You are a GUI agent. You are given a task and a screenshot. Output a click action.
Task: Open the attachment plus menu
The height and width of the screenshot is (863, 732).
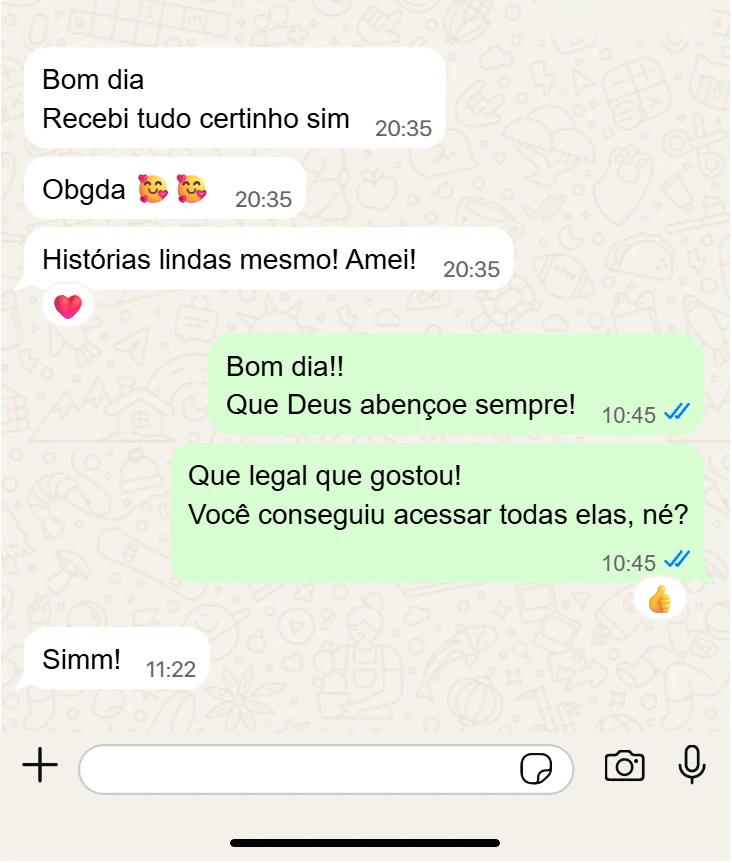click(40, 767)
